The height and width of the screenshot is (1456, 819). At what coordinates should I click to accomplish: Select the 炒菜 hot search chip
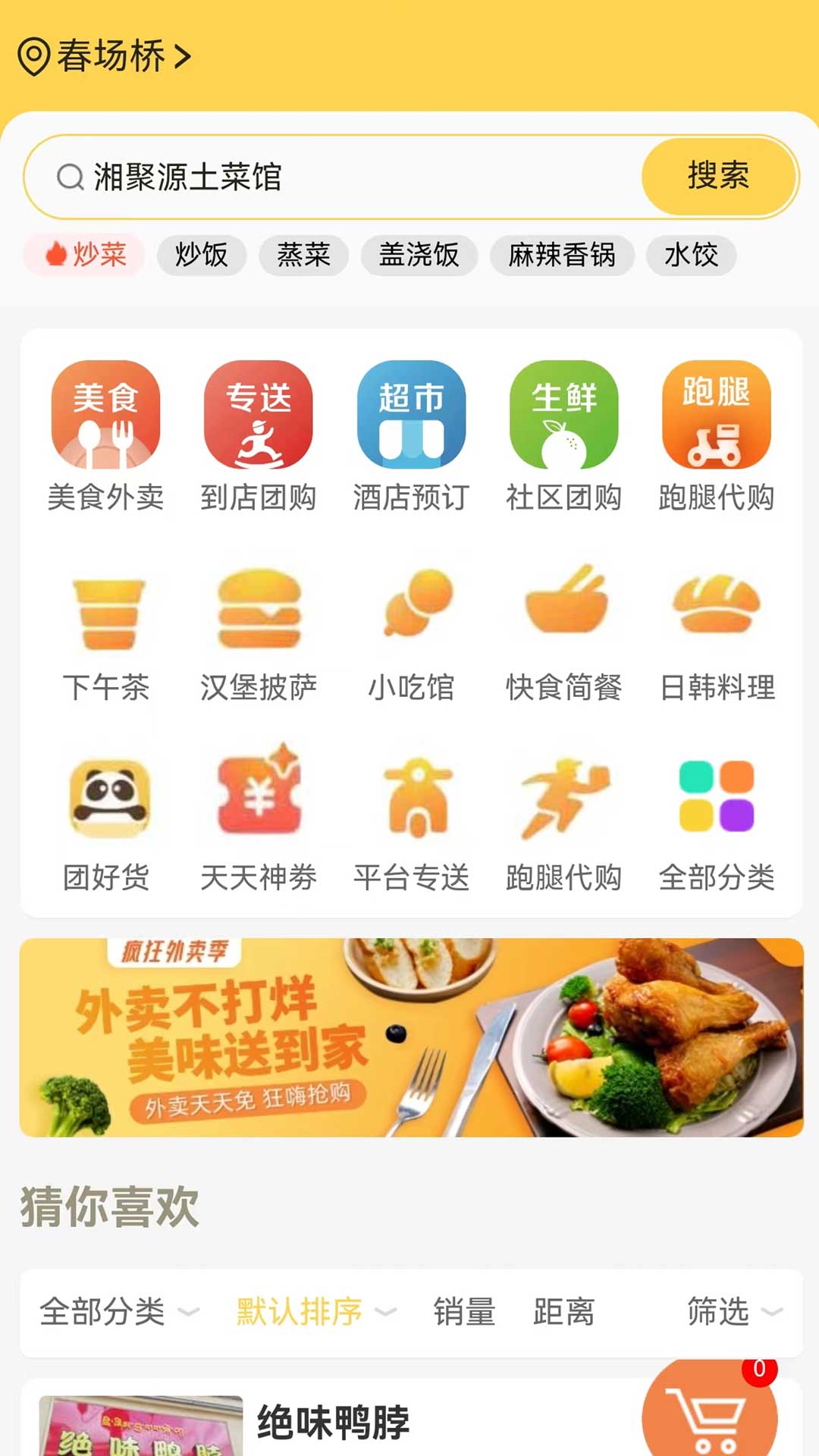coord(85,255)
